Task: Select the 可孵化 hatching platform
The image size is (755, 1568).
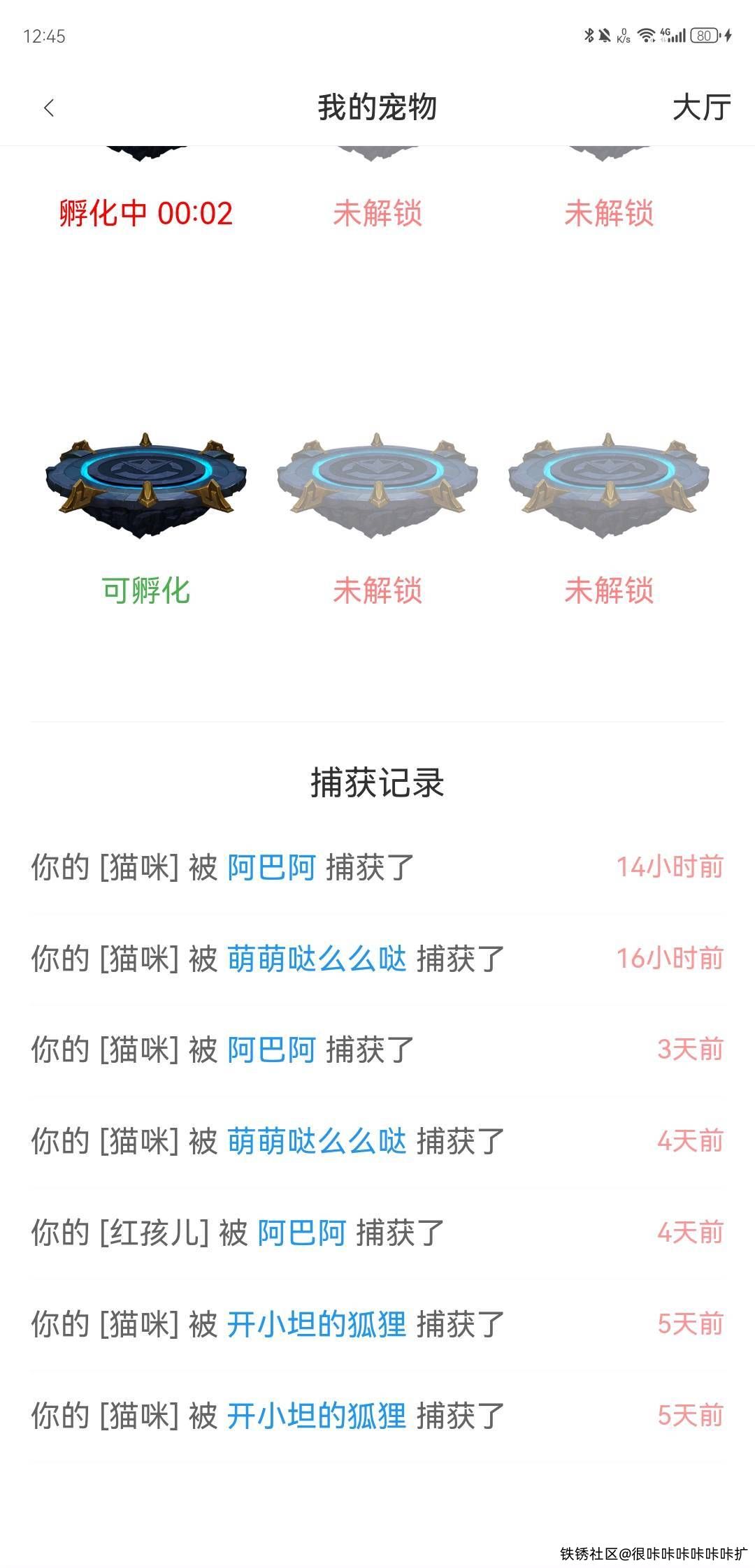Action: (146, 484)
